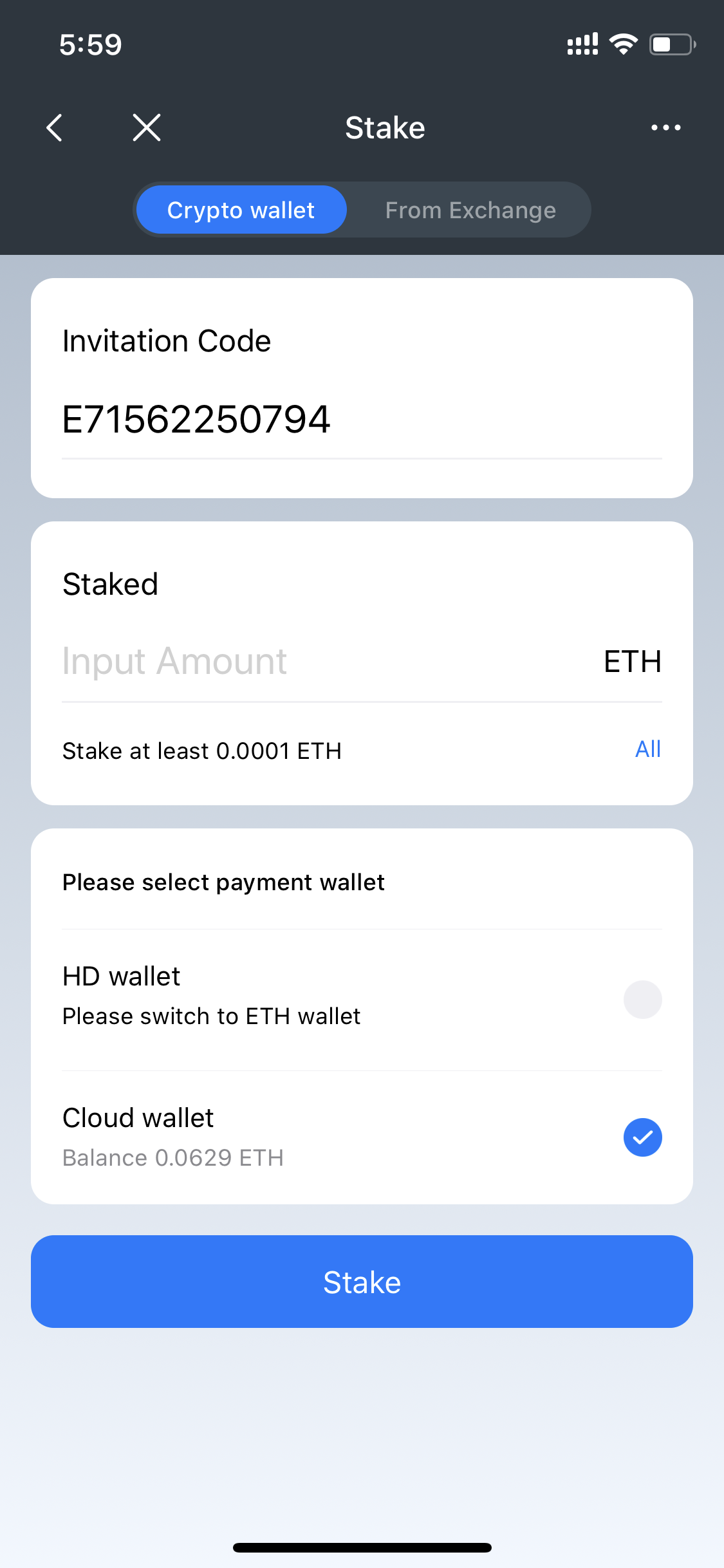Go back using the arrow icon
This screenshot has width=724, height=1568.
click(x=55, y=127)
